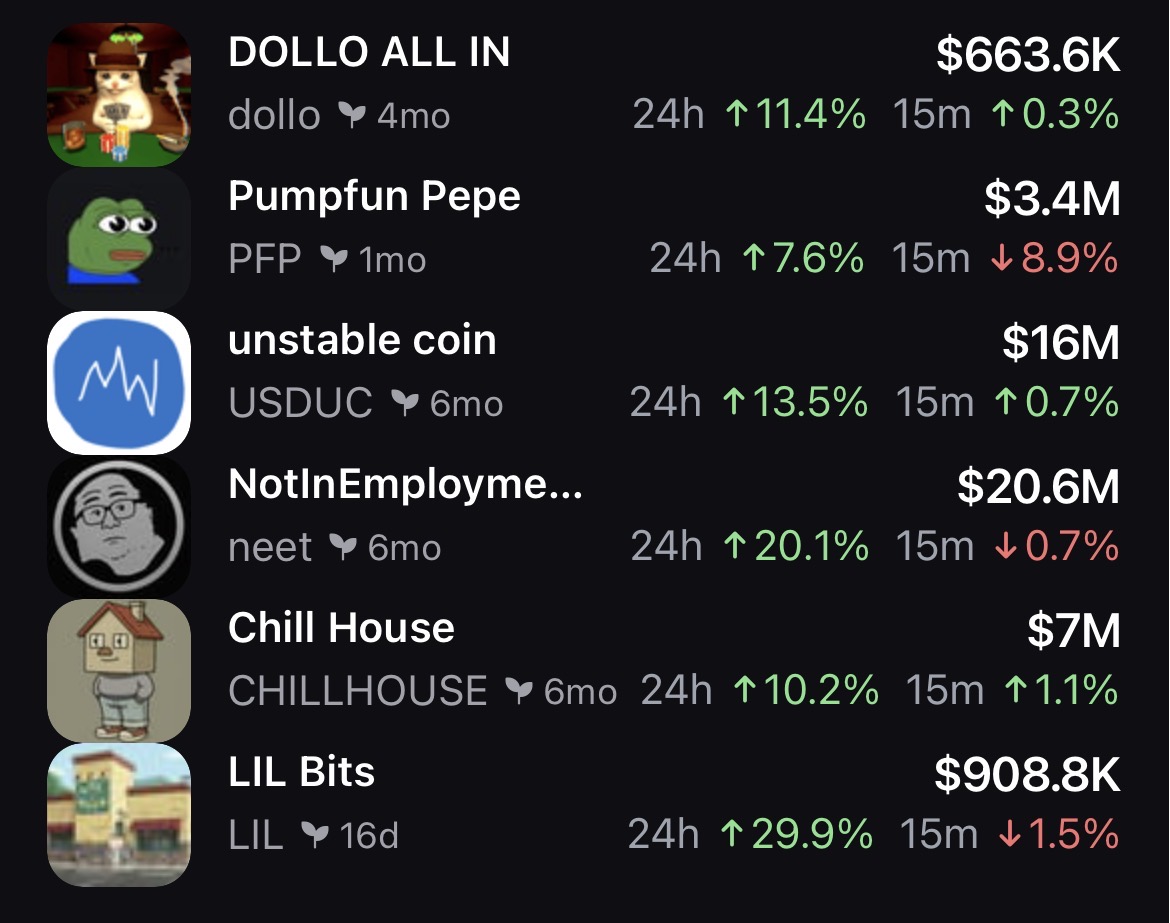The width and height of the screenshot is (1170, 923).
Task: Tap the Chill House token row
Action: [341, 628]
